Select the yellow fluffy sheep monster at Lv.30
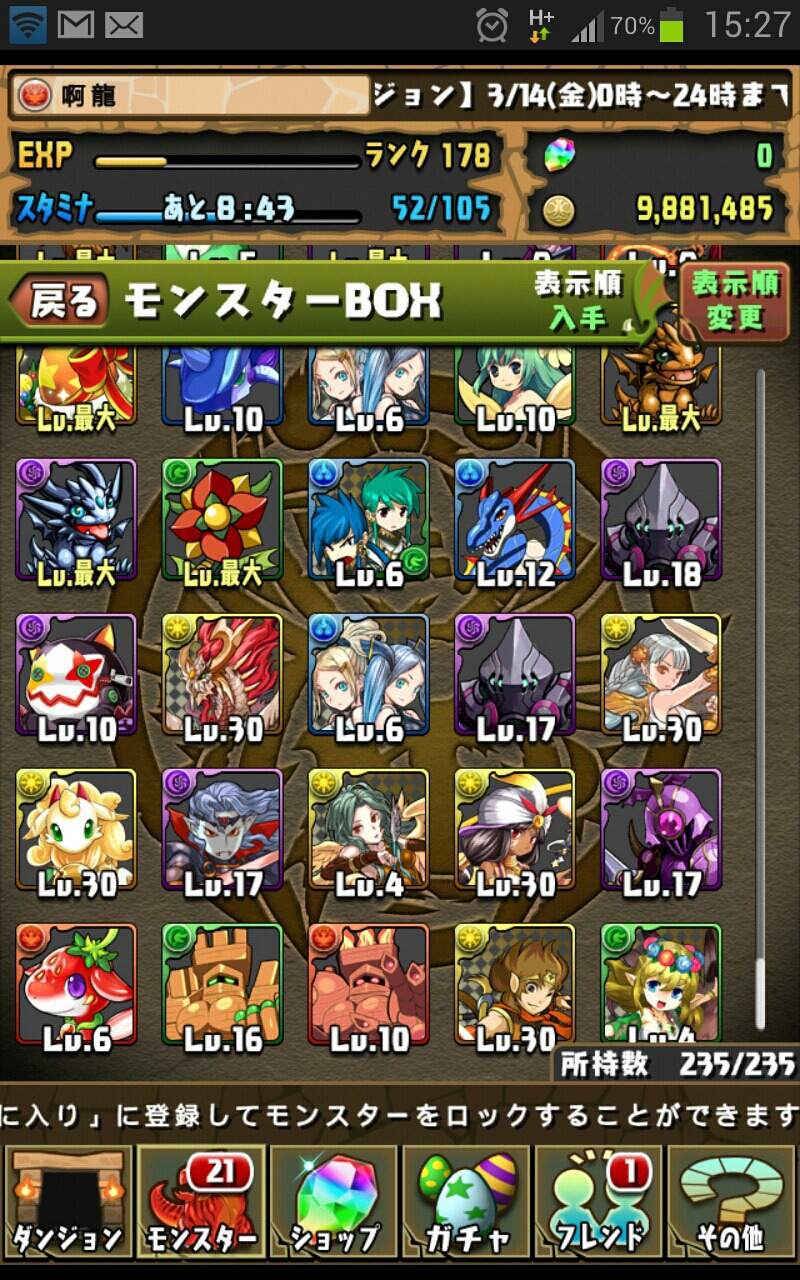 pos(76,830)
